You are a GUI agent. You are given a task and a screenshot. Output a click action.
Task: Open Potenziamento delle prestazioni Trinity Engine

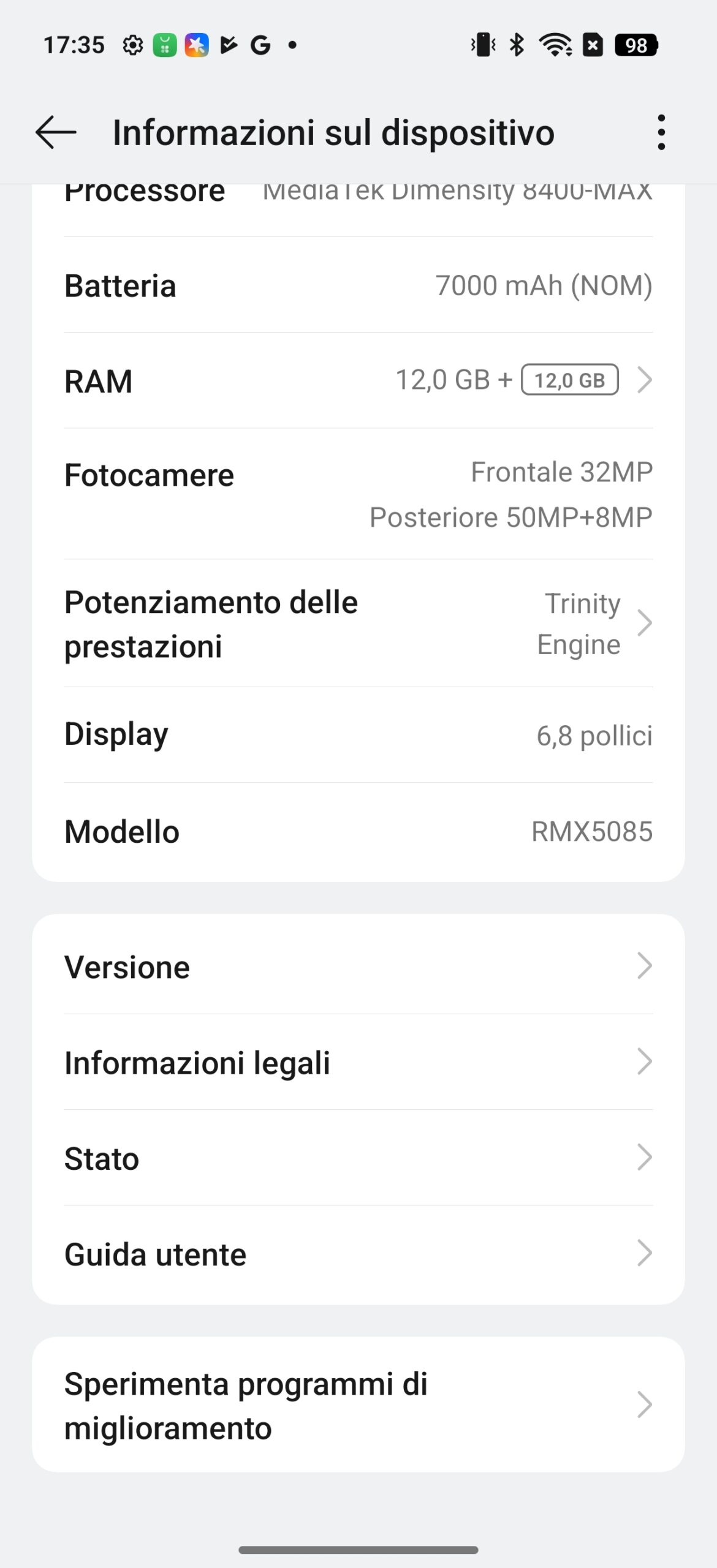click(x=358, y=624)
